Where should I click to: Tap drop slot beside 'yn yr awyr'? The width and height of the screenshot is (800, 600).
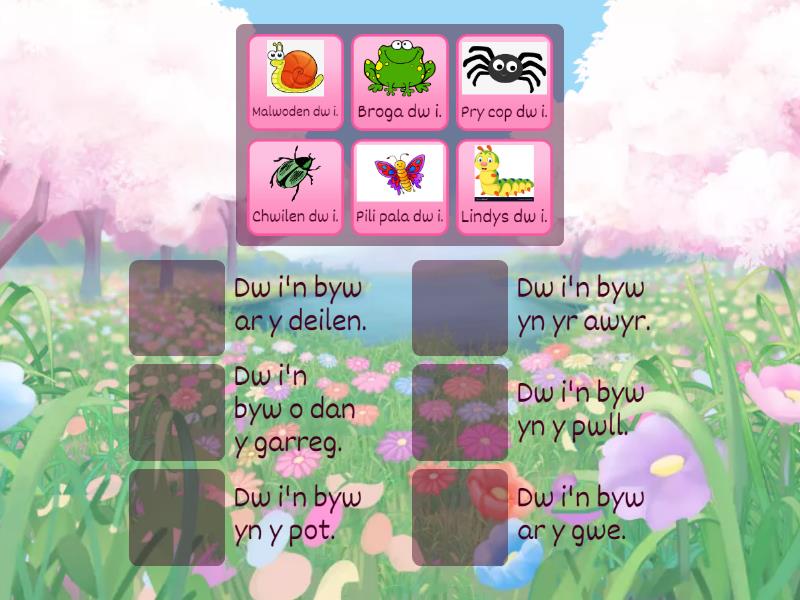460,308
